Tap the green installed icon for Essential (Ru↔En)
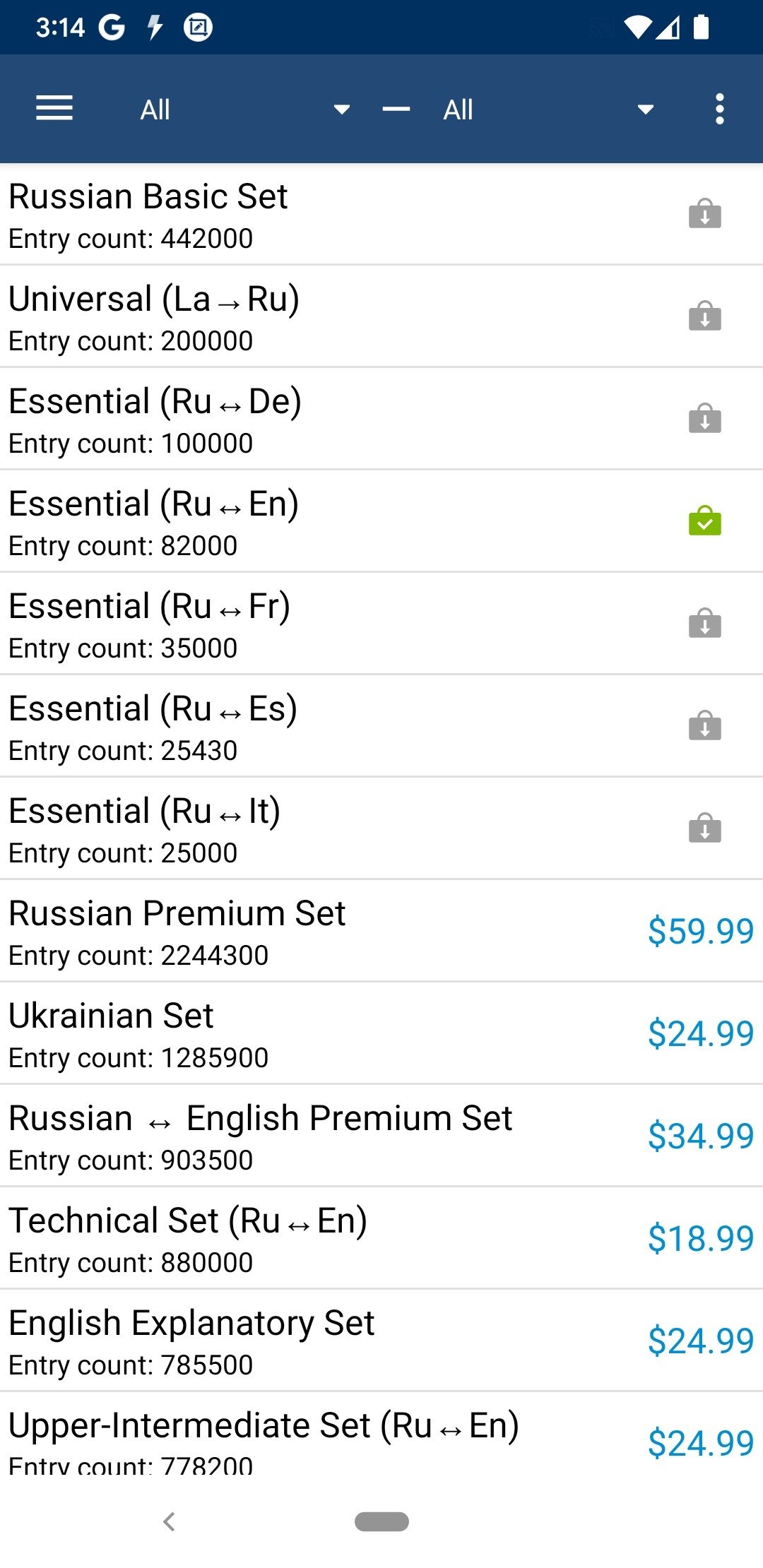Viewport: 763px width, 1568px height. [704, 521]
